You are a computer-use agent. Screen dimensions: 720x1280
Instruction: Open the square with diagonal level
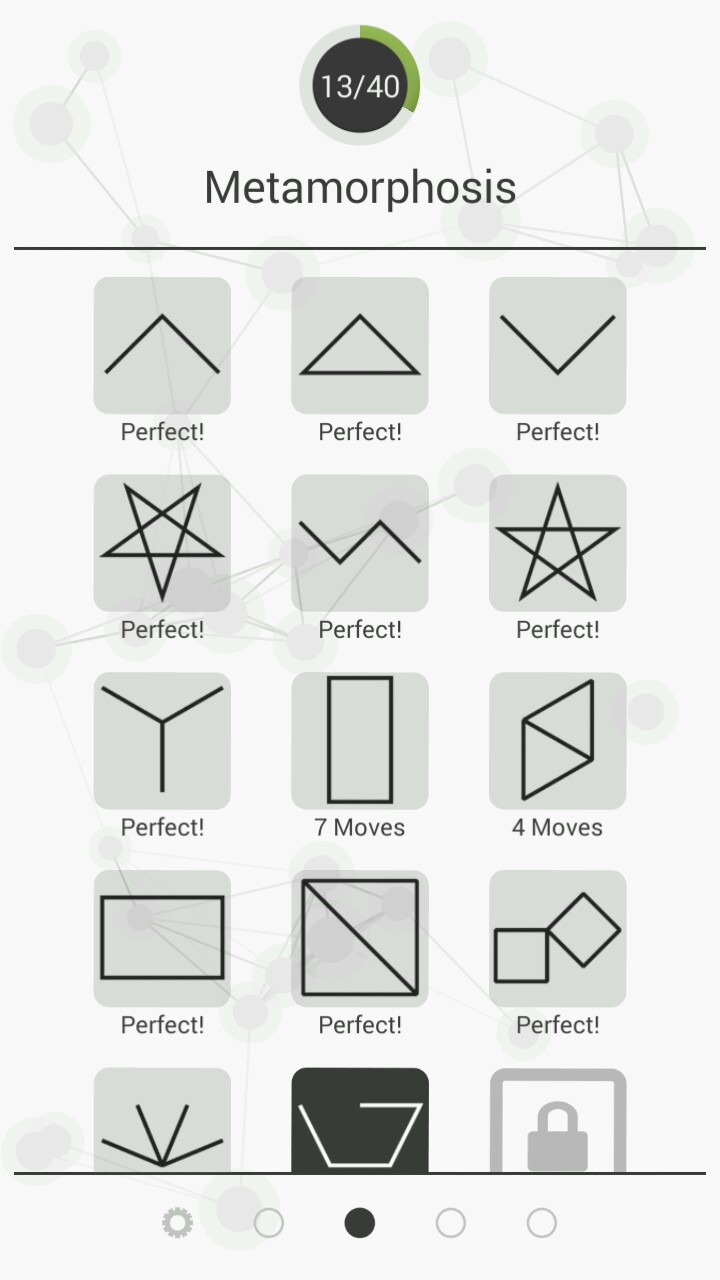pos(360,937)
